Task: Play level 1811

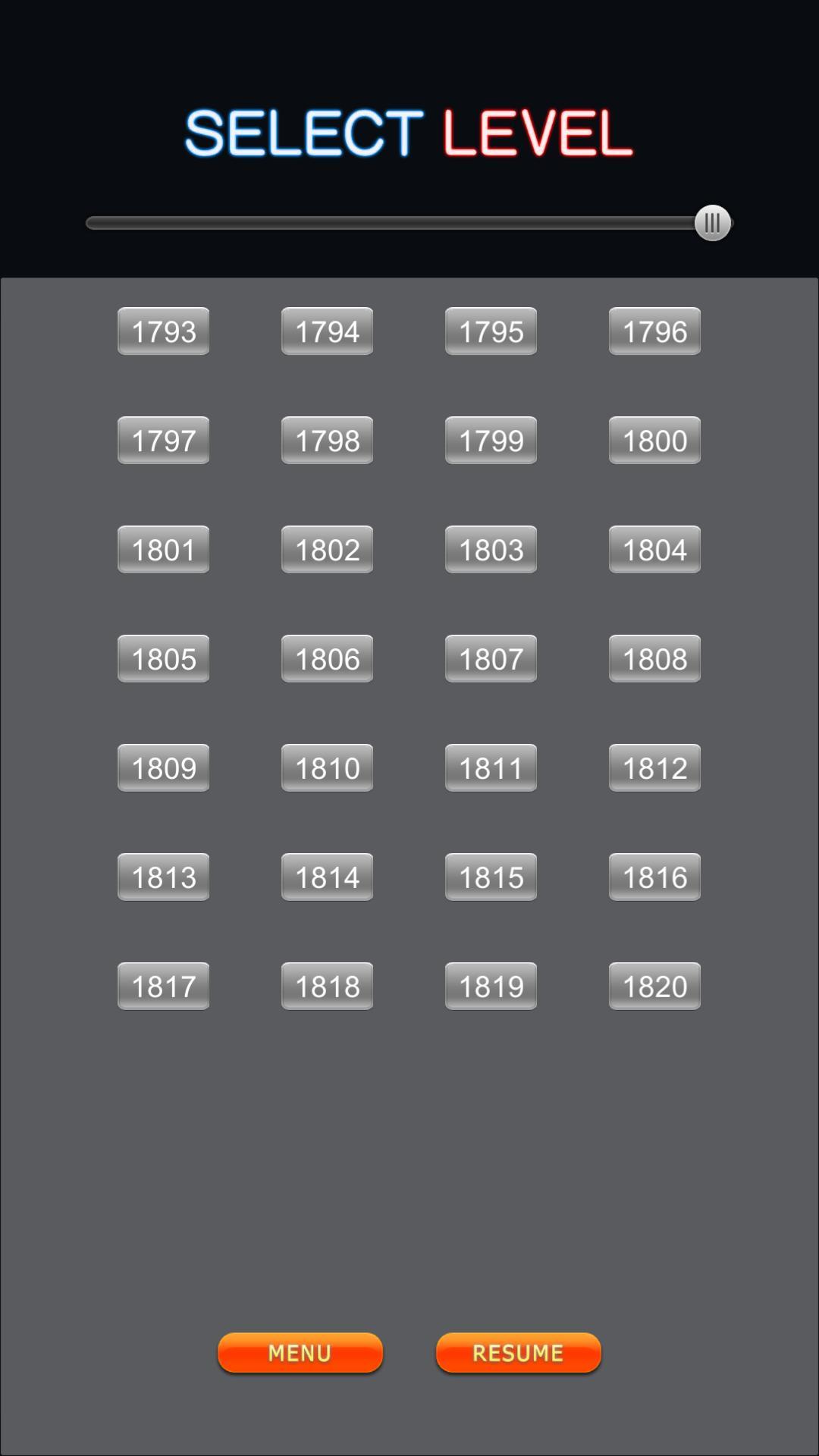Action: [491, 768]
